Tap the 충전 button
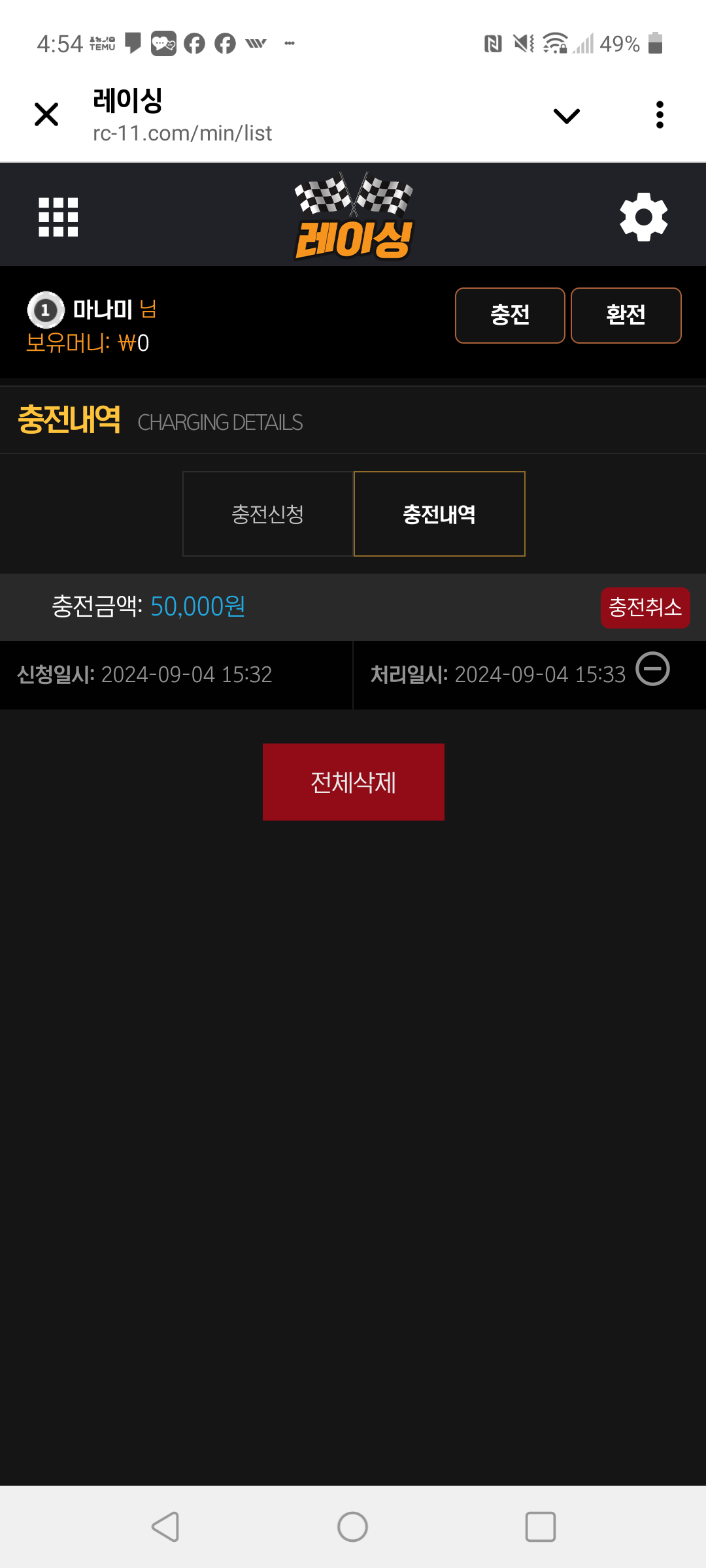The height and width of the screenshot is (1568, 706). (x=510, y=316)
